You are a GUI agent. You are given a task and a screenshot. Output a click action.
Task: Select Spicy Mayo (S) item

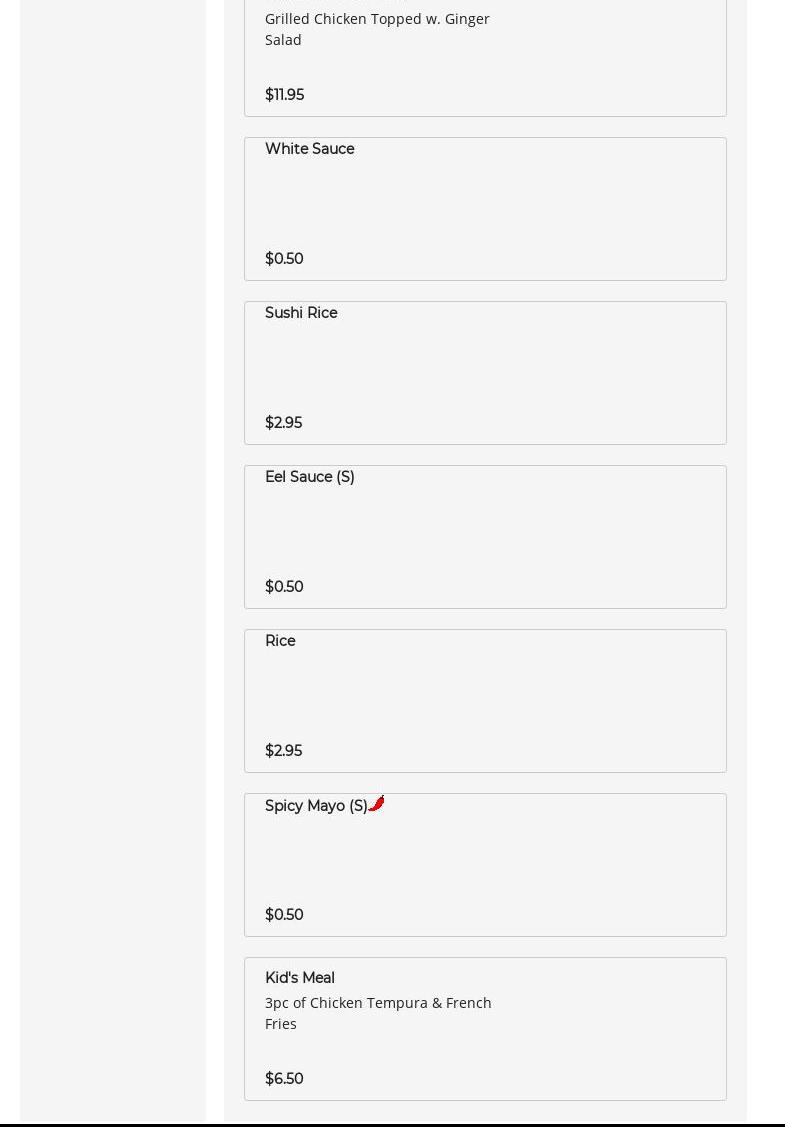pyautogui.click(x=484, y=864)
